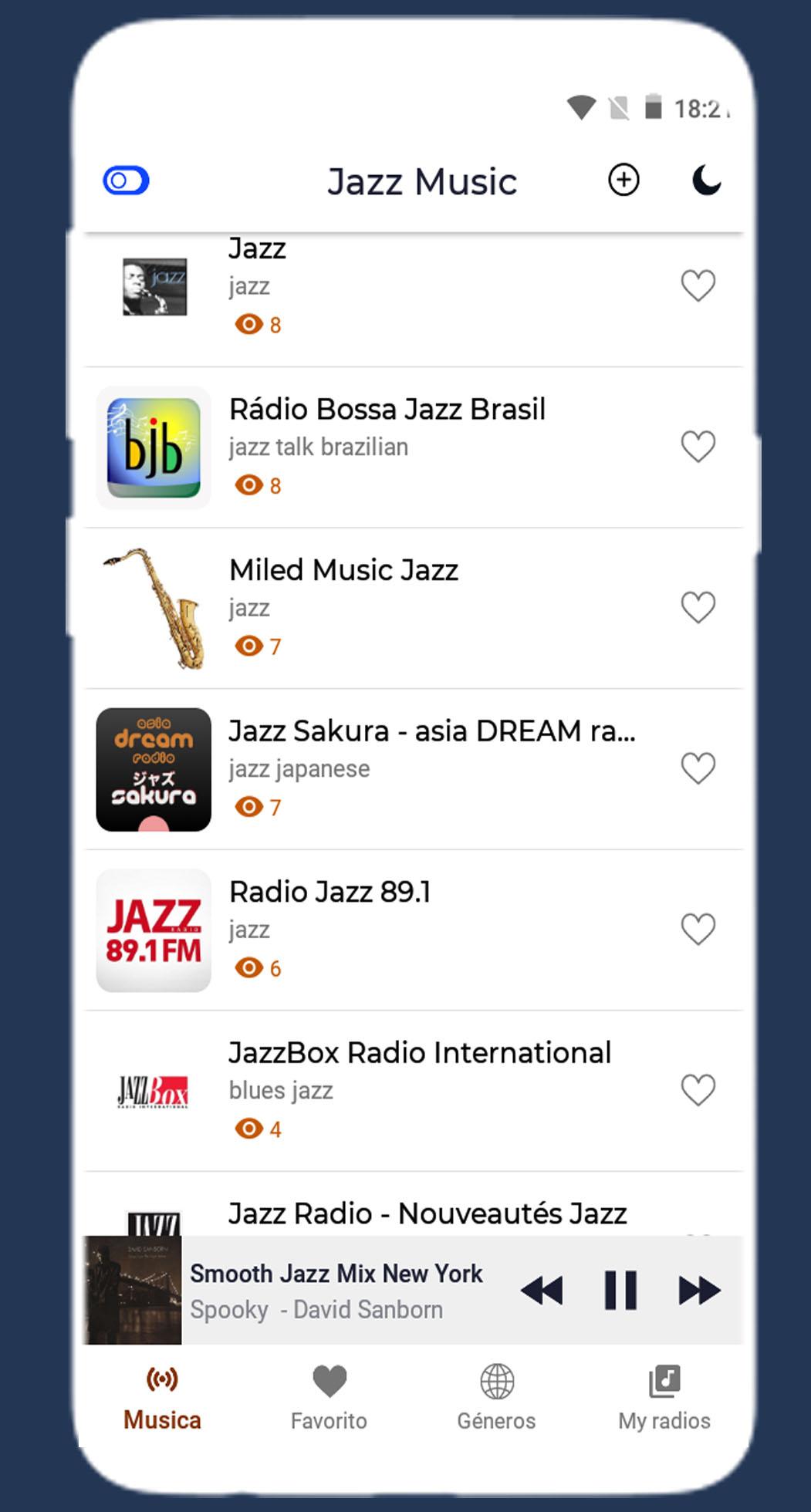Image resolution: width=811 pixels, height=1512 pixels.
Task: Open Radio Jazz 89.1 station
Action: coord(329,893)
